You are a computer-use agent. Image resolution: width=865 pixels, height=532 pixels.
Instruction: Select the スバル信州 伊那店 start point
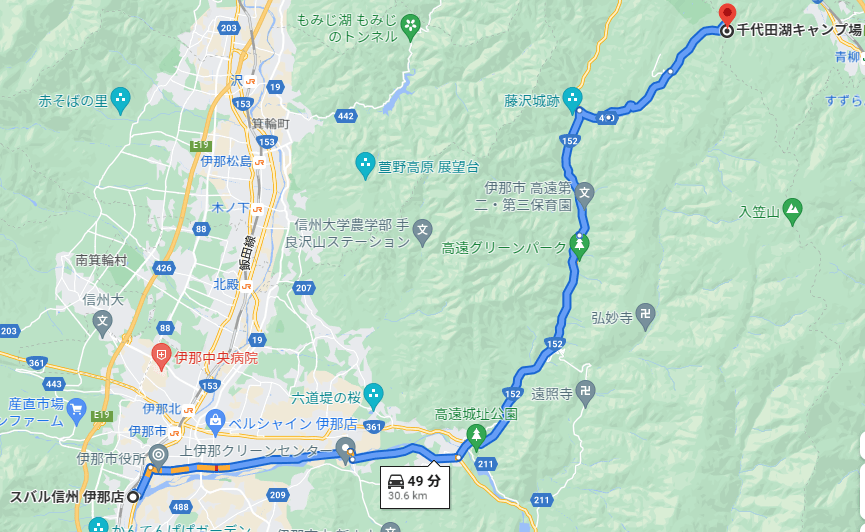coord(132,496)
